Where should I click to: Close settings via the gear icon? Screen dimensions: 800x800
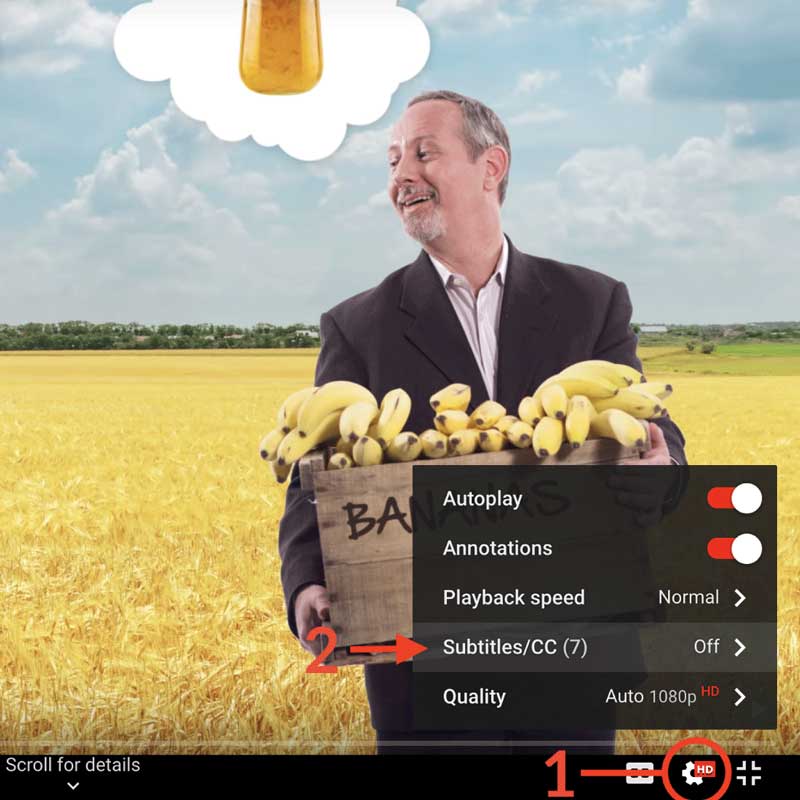694,772
